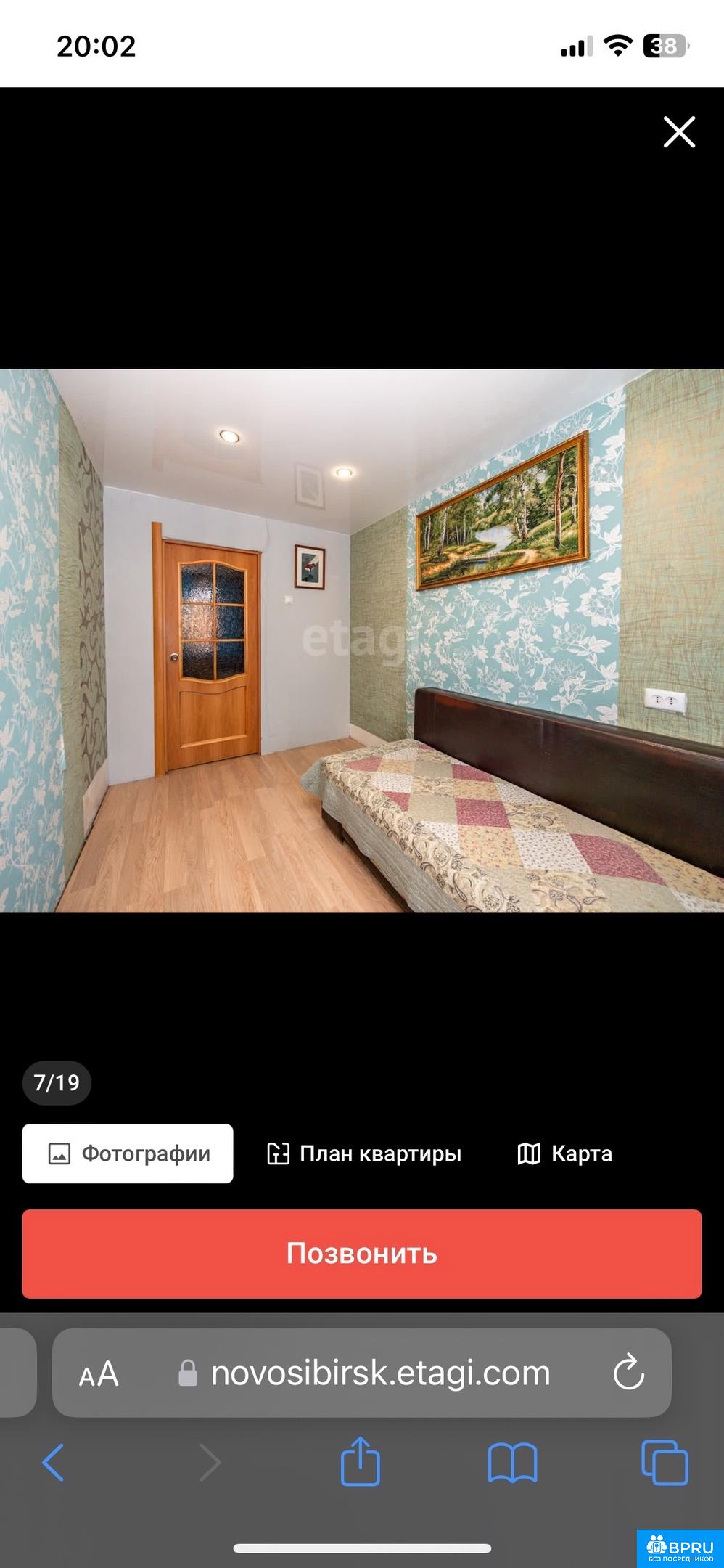This screenshot has height=1568, width=724.
Task: Open Safari reader options (AA)
Action: (x=99, y=1374)
